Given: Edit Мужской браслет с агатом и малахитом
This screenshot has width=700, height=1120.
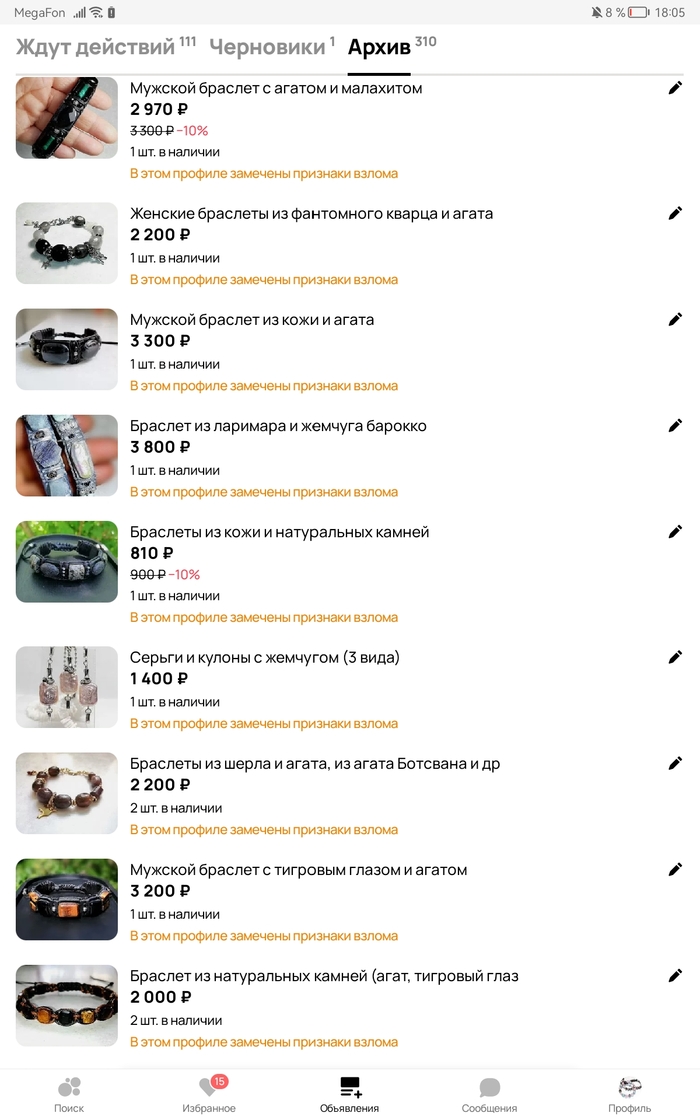Looking at the screenshot, I should [x=675, y=88].
